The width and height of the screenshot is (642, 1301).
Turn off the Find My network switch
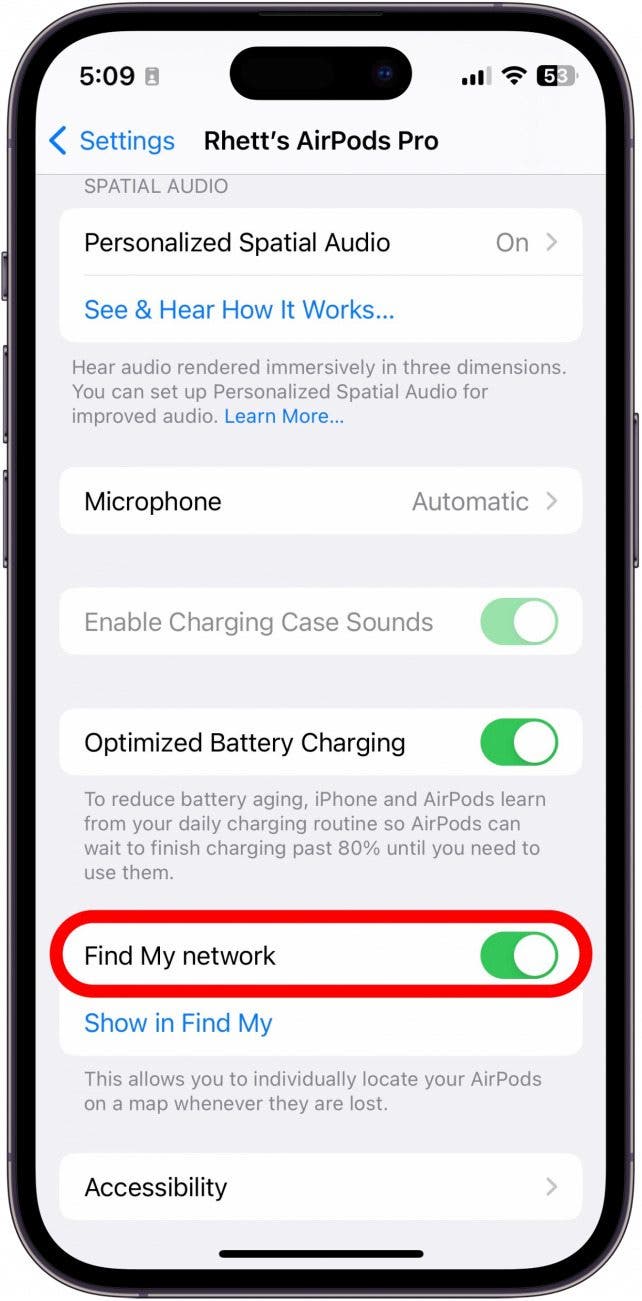tap(519, 956)
